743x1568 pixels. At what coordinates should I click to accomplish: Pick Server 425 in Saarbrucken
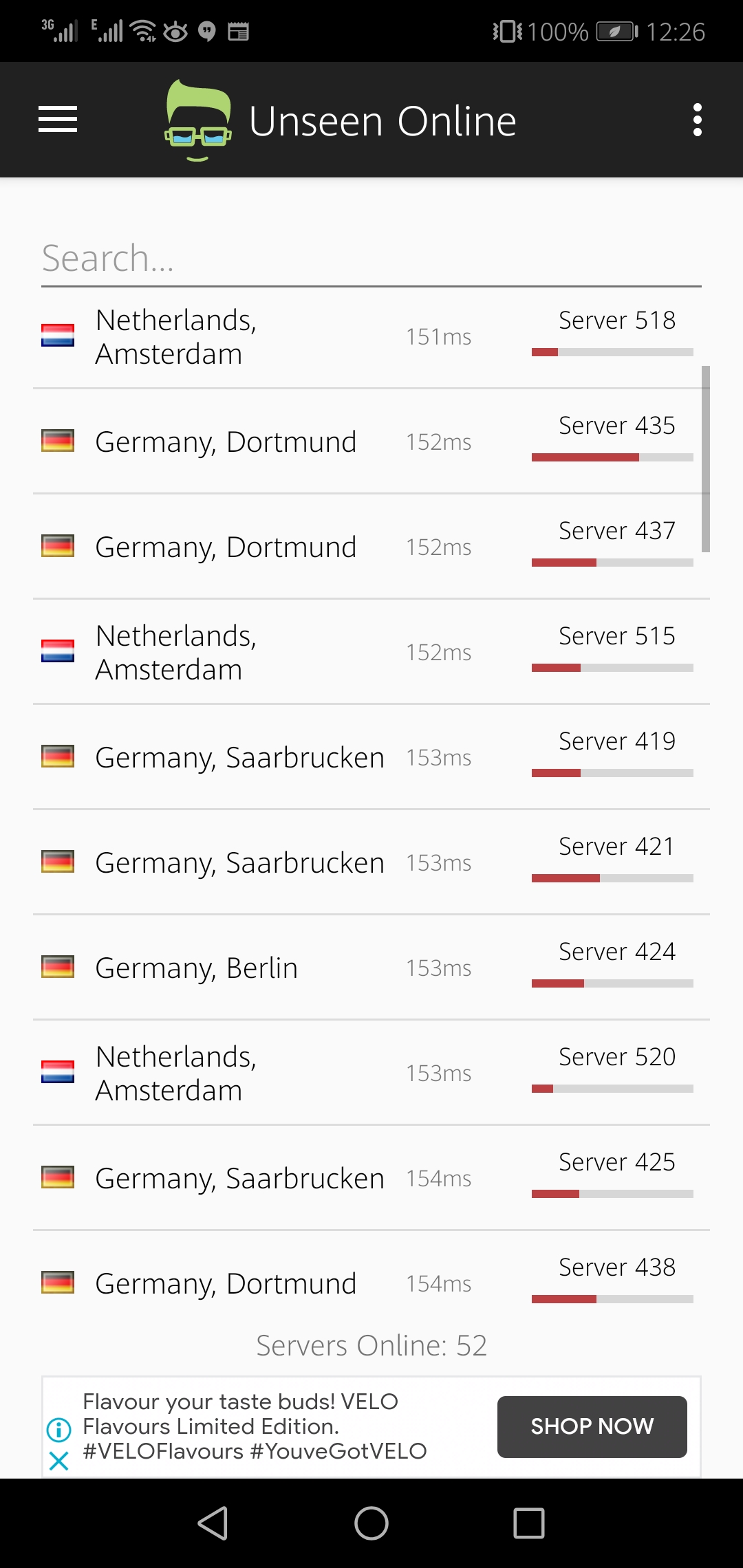(371, 1178)
